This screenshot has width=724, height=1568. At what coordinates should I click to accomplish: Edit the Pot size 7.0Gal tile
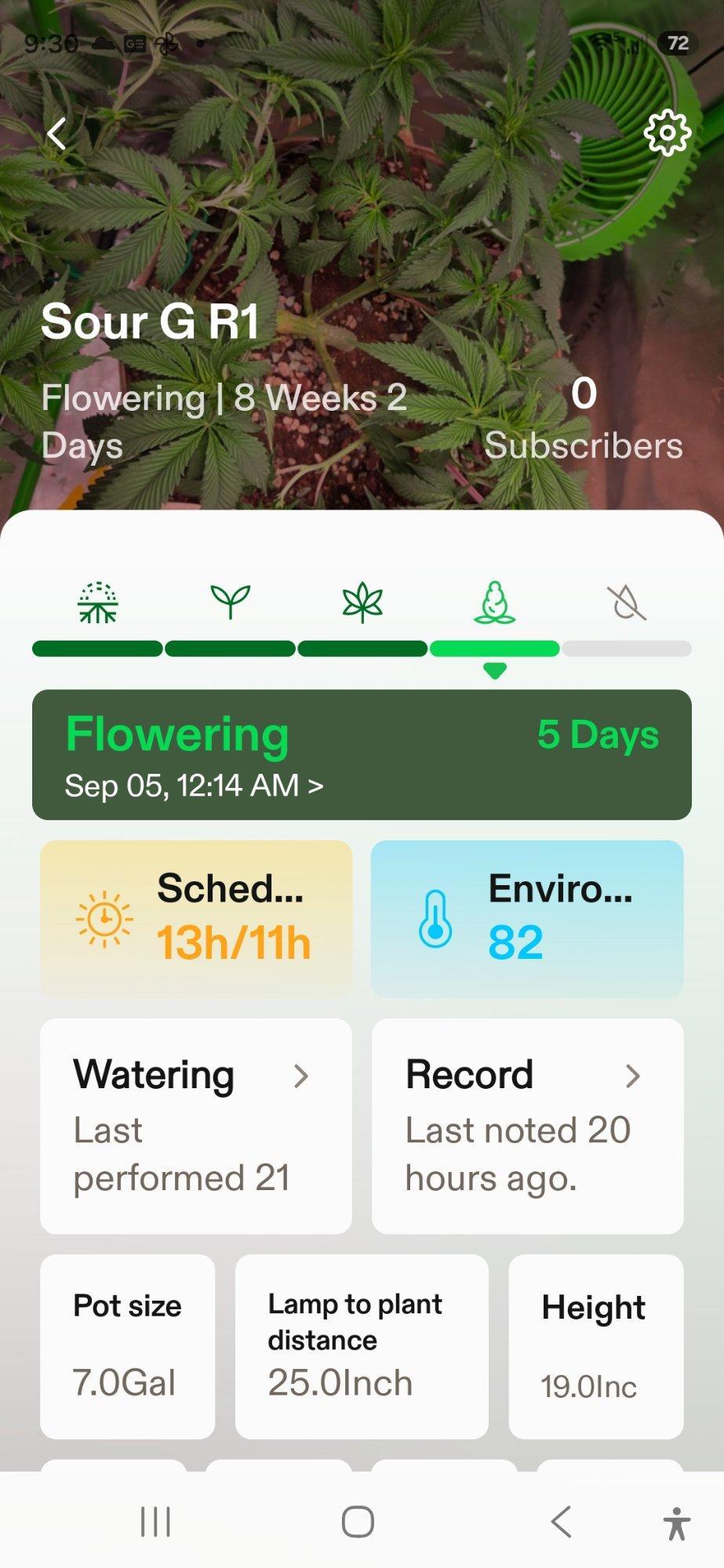(x=127, y=1347)
